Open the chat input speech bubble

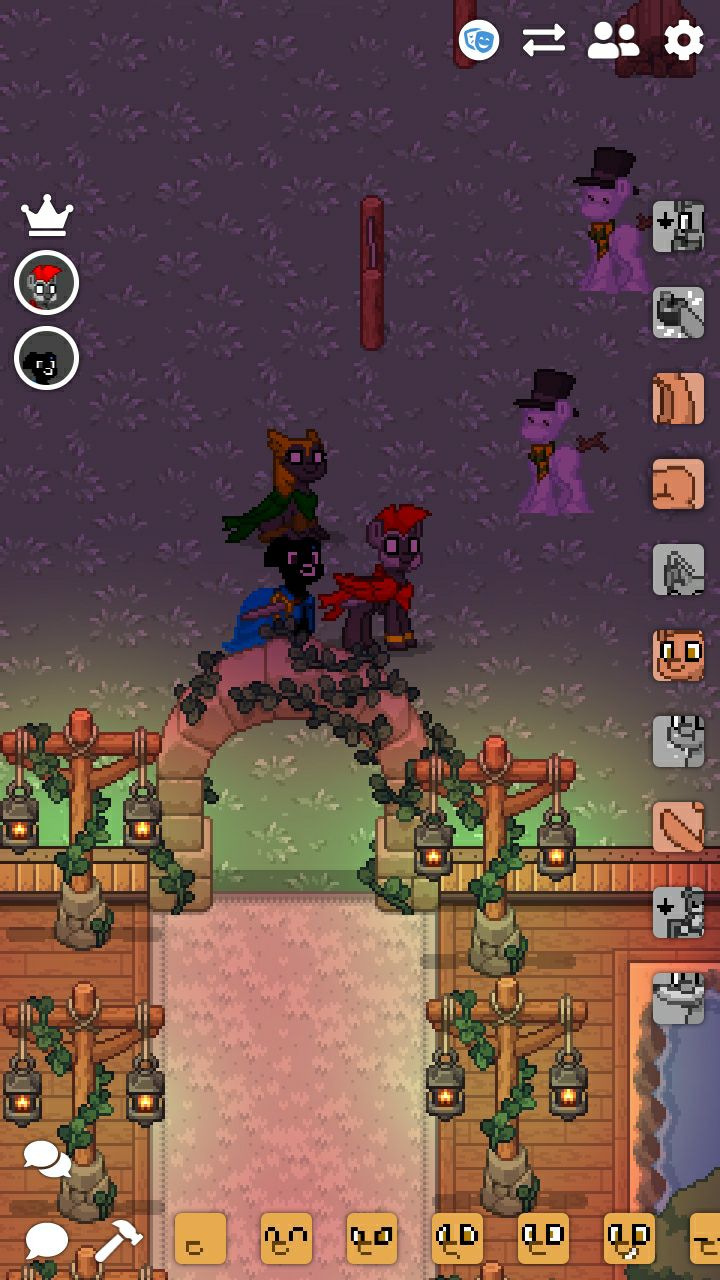[46, 1240]
